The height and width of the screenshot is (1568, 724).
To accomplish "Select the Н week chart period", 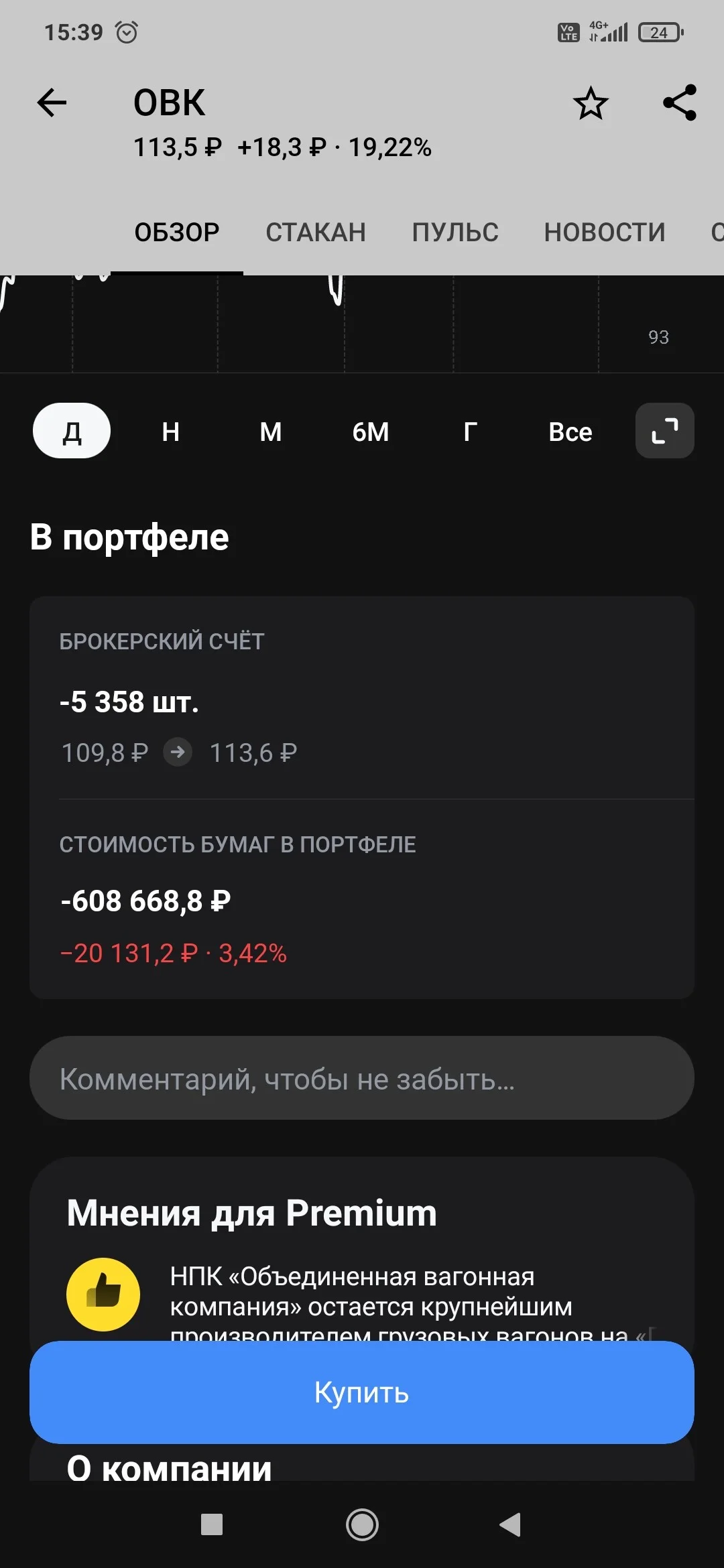I will [x=171, y=431].
